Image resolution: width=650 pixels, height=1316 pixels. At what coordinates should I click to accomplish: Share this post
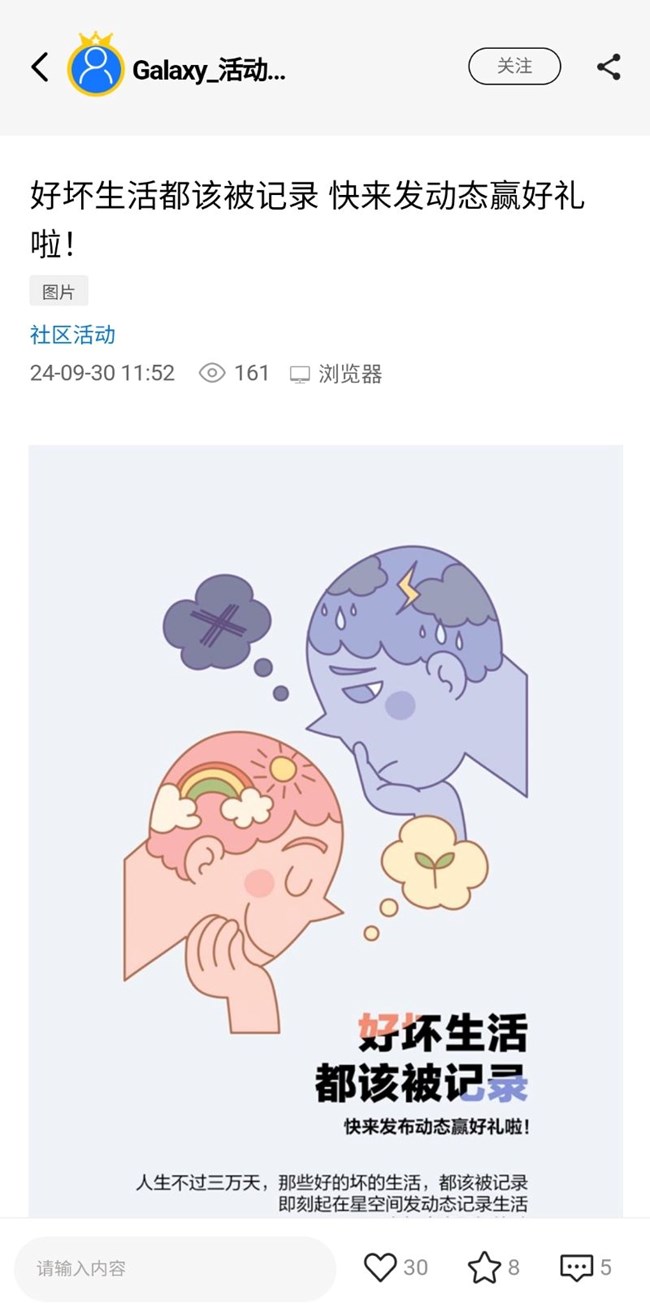point(608,67)
